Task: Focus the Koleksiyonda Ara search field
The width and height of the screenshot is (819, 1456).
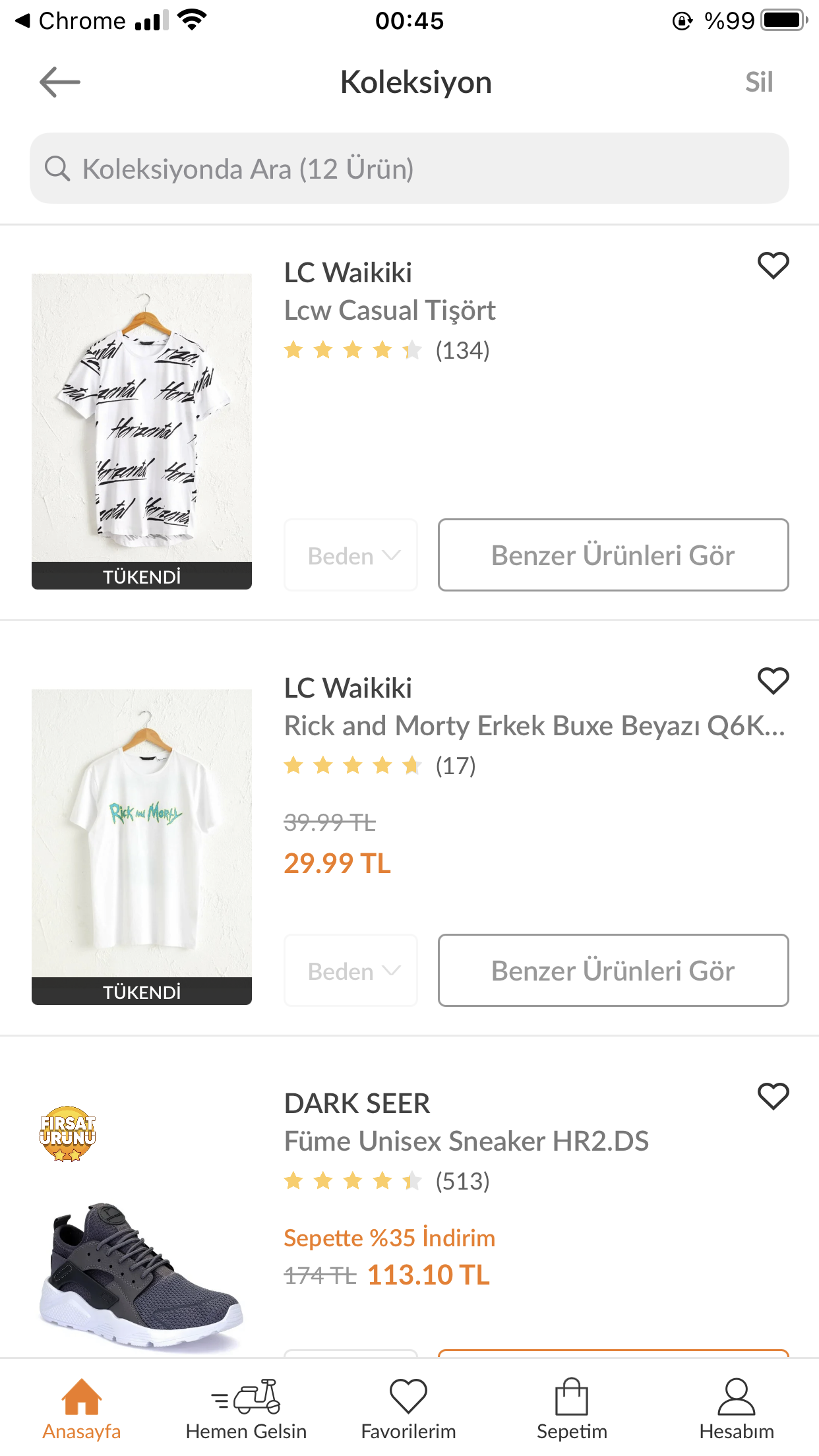Action: point(409,169)
